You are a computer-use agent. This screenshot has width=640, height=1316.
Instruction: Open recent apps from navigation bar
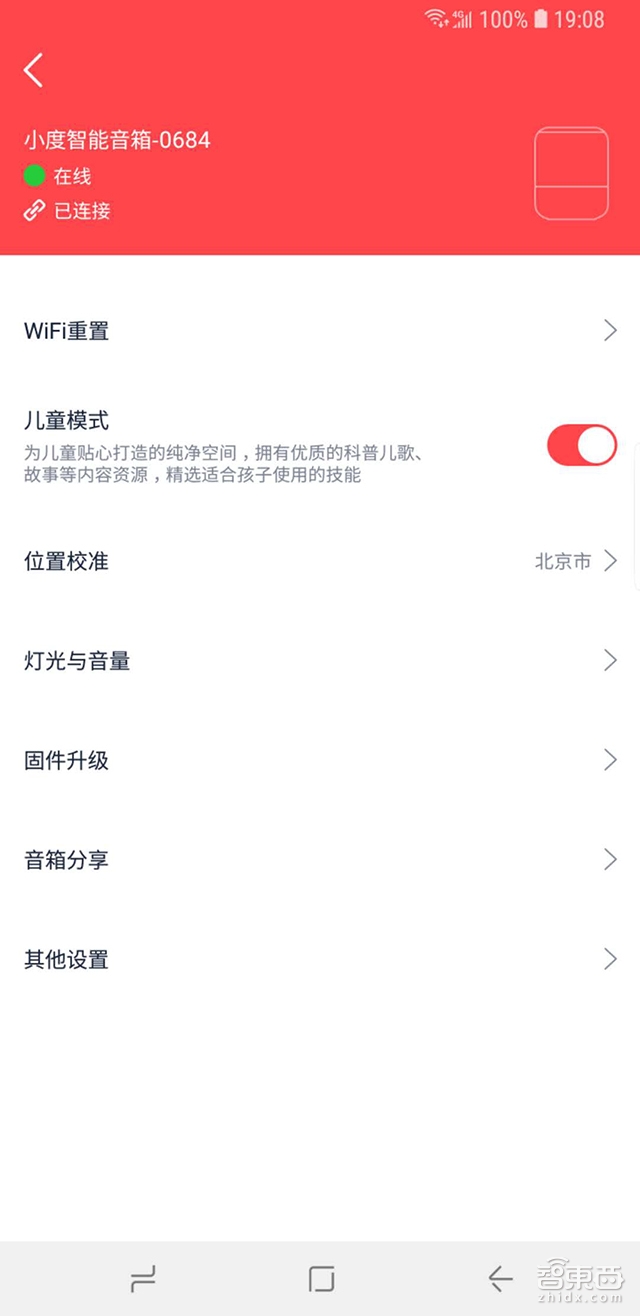point(143,1279)
